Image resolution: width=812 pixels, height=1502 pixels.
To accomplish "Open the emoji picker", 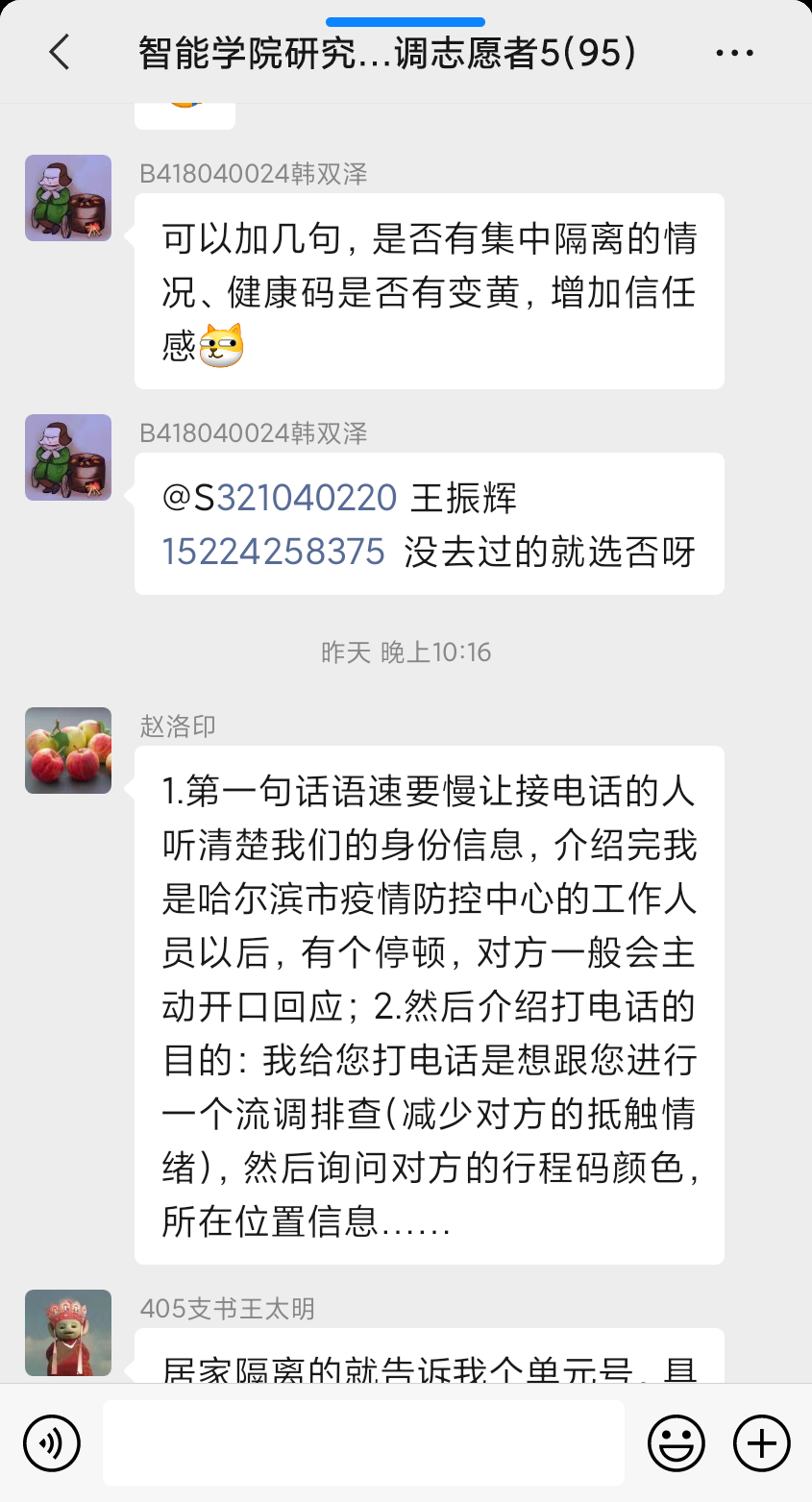I will 676,1442.
